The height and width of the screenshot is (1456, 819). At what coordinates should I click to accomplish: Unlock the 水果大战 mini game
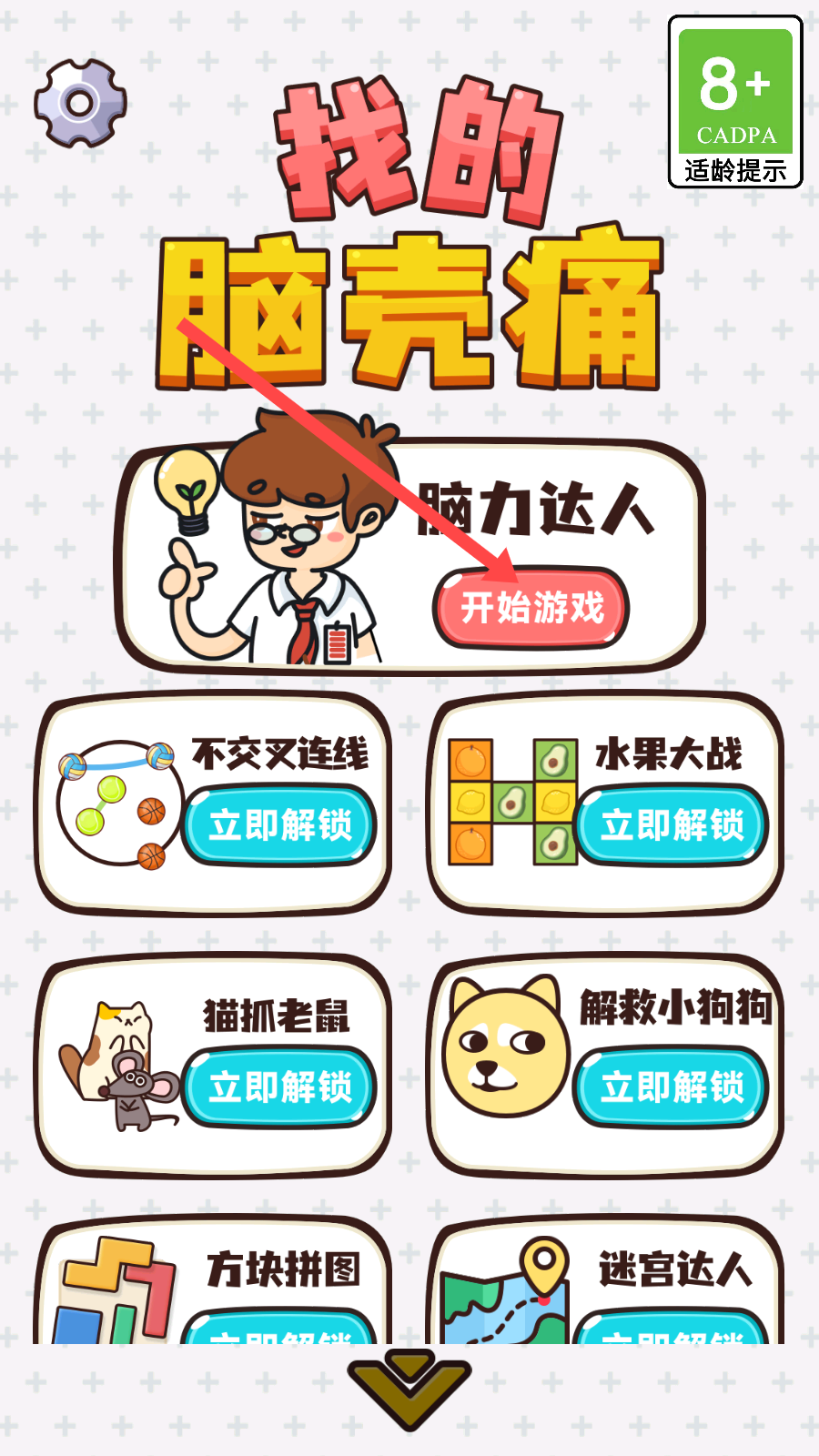tap(672, 825)
